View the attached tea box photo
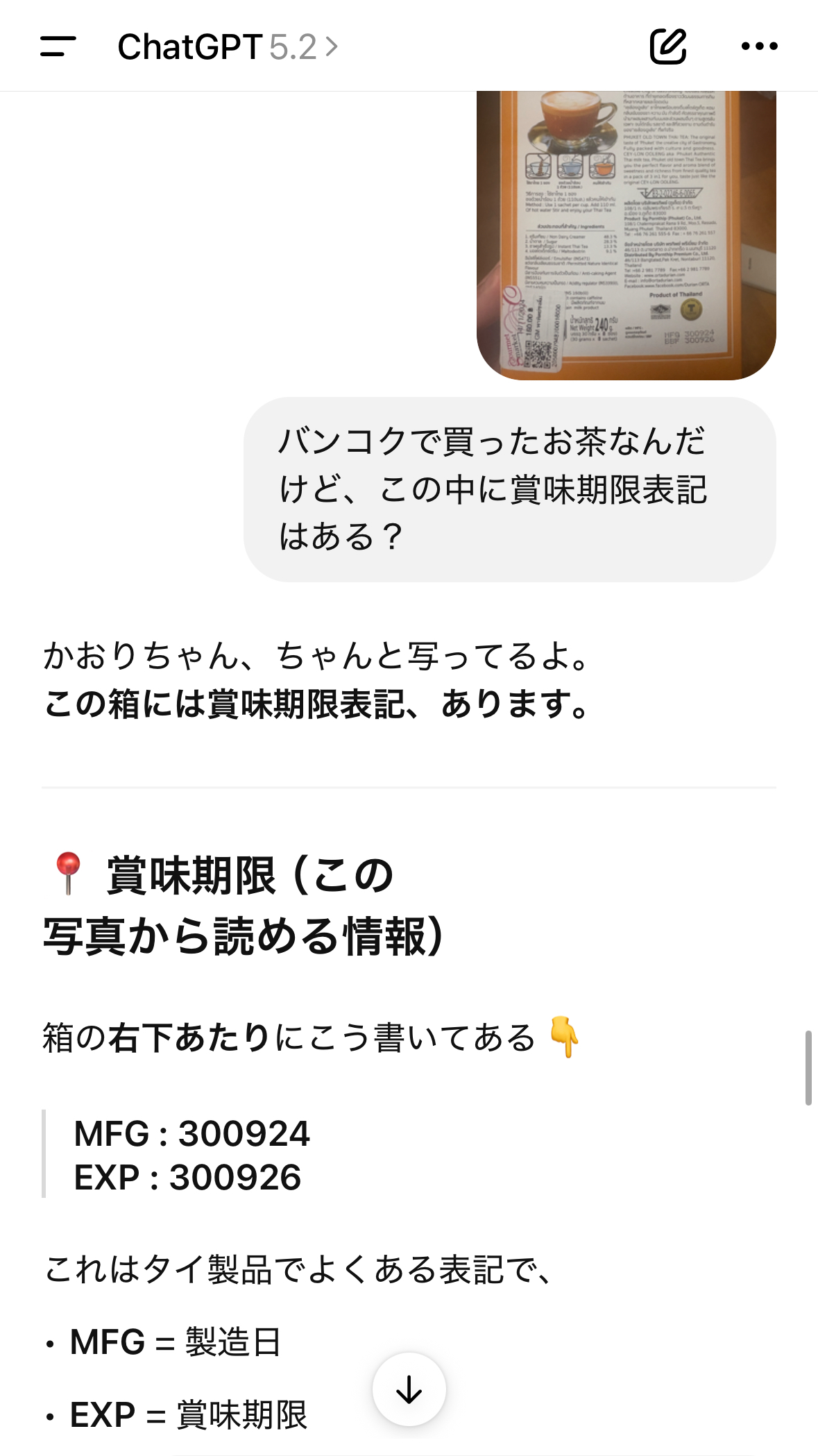 pos(626,236)
